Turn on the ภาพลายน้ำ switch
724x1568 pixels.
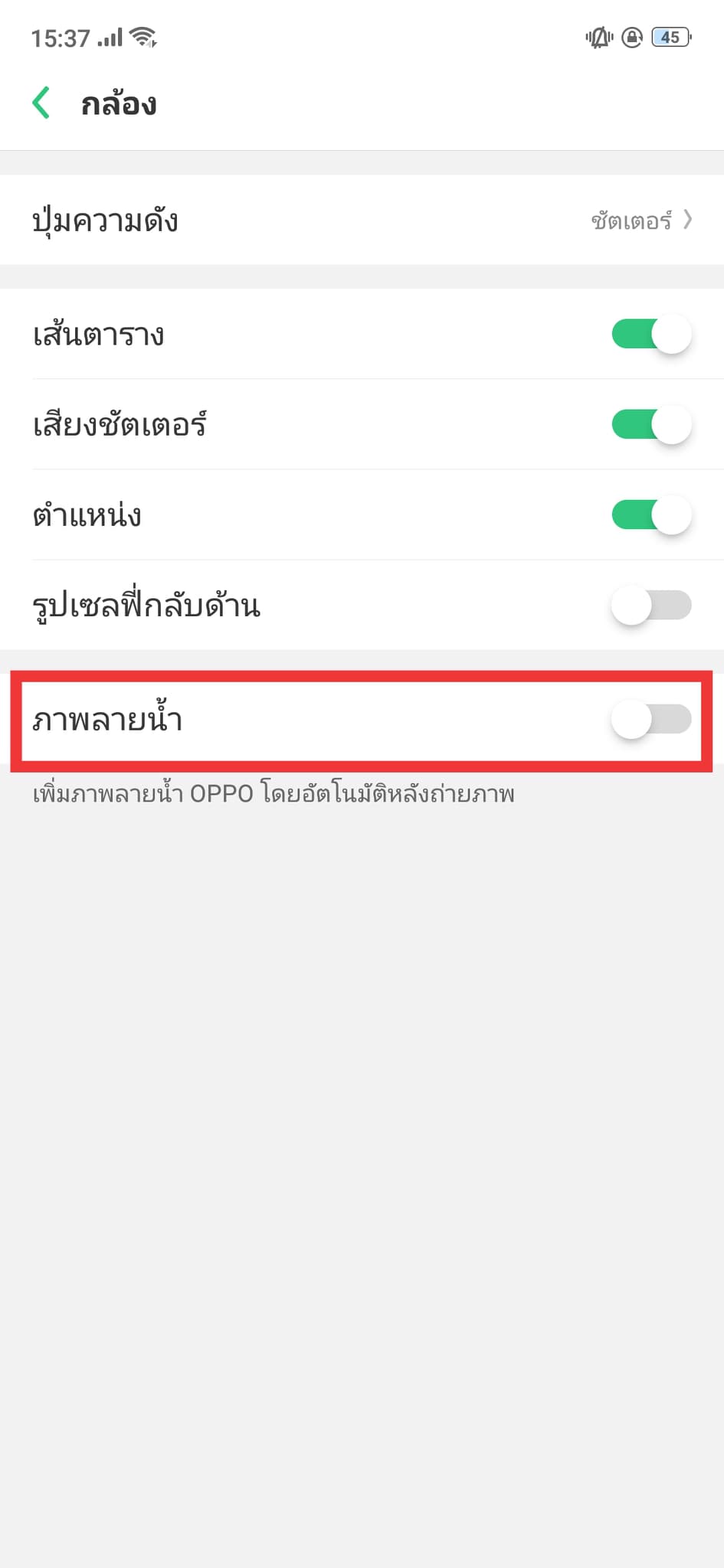[651, 720]
